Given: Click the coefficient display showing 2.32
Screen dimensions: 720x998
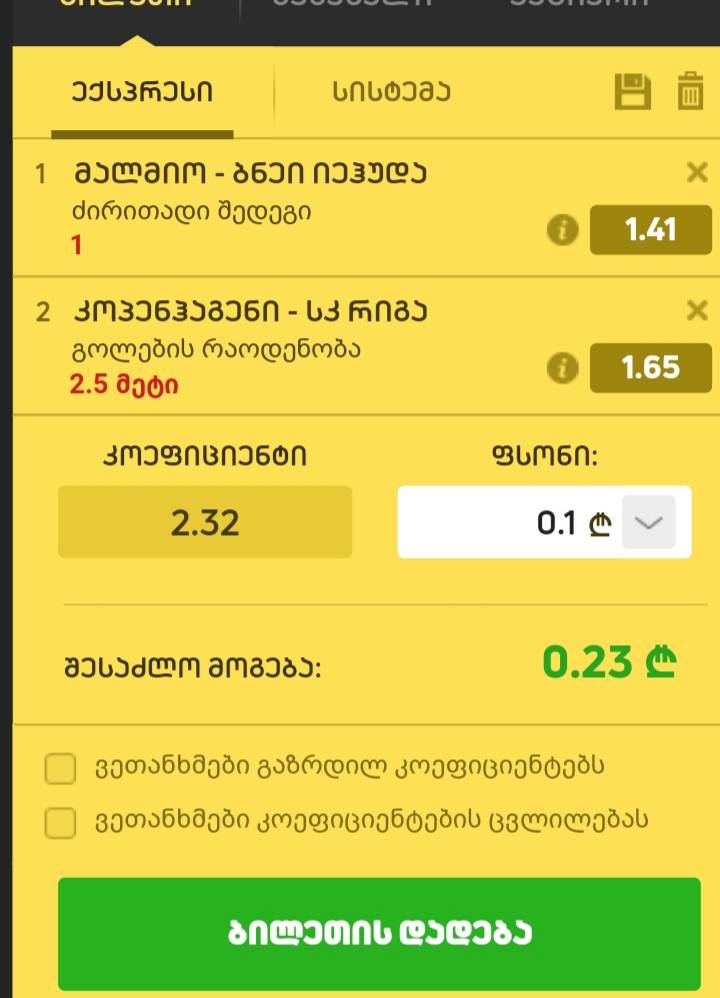Looking at the screenshot, I should pos(205,521).
